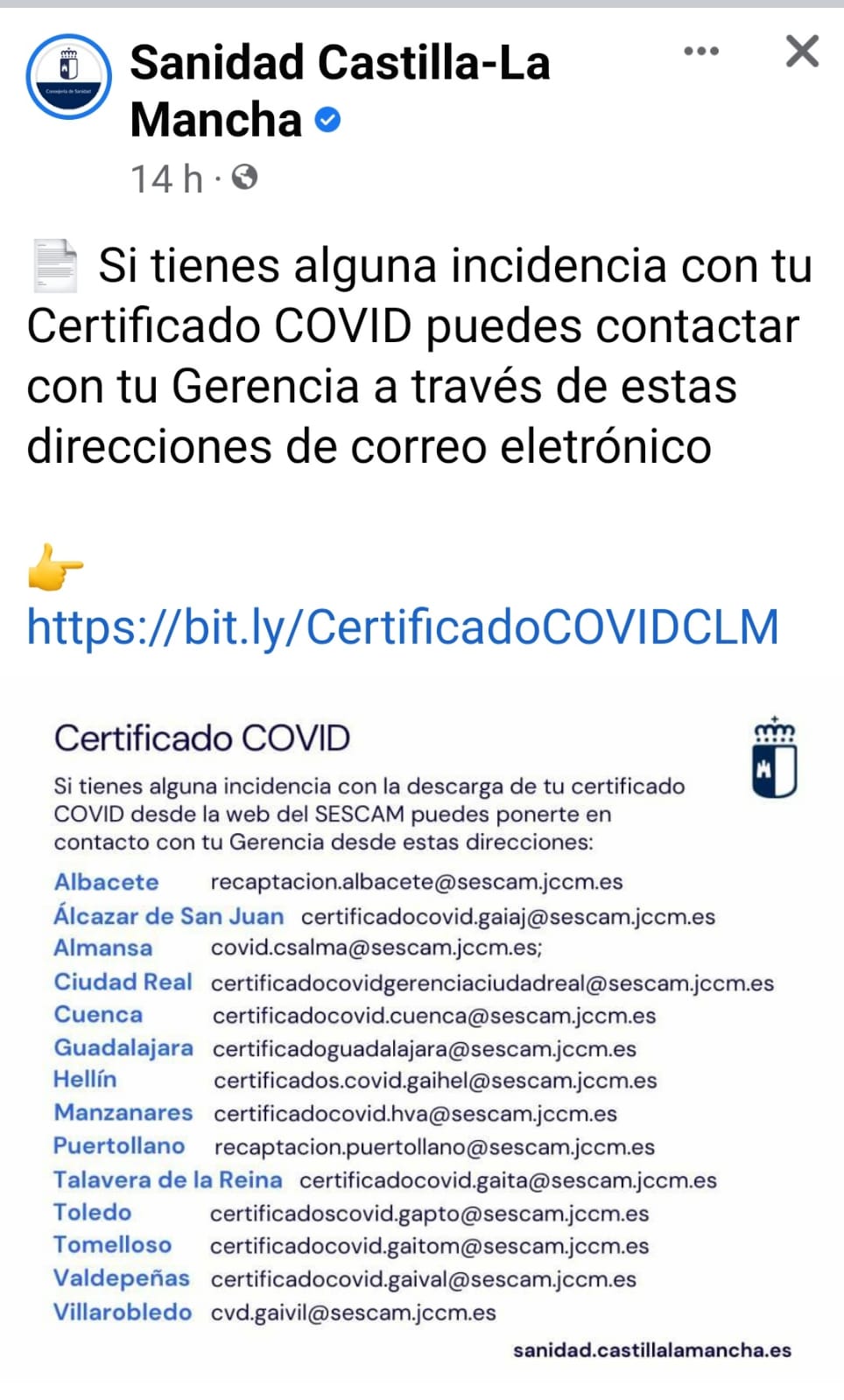Open Sanidad Castilla-La Mancha profile picture
This screenshot has width=844, height=1400.
pyautogui.click(x=69, y=77)
